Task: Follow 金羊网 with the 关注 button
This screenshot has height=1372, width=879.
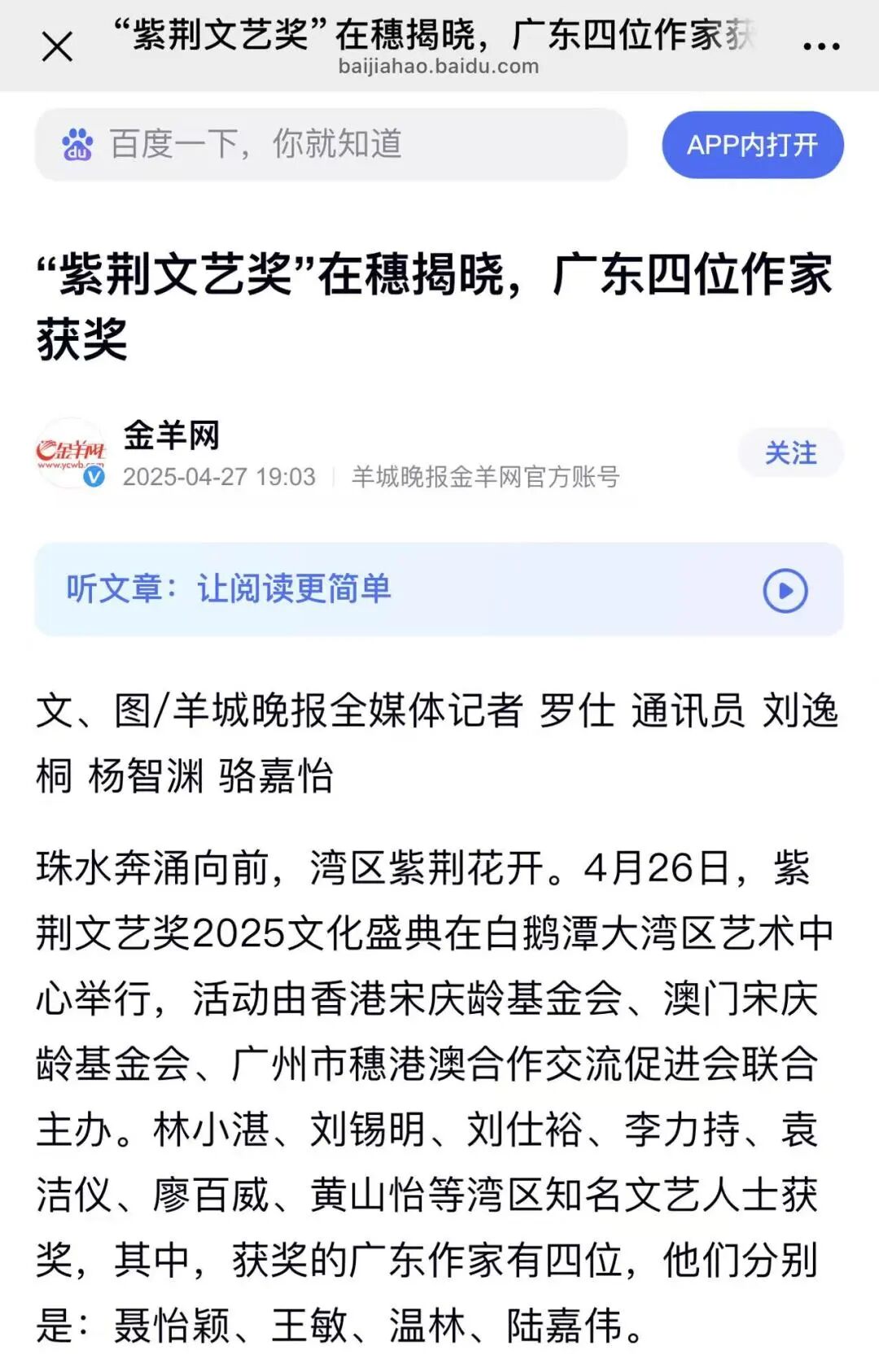Action: pos(790,452)
